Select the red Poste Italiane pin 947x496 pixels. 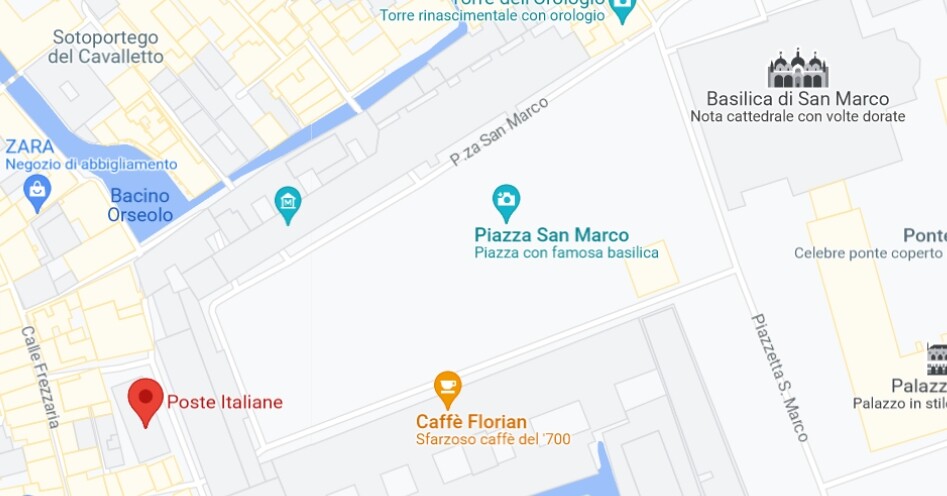[146, 400]
